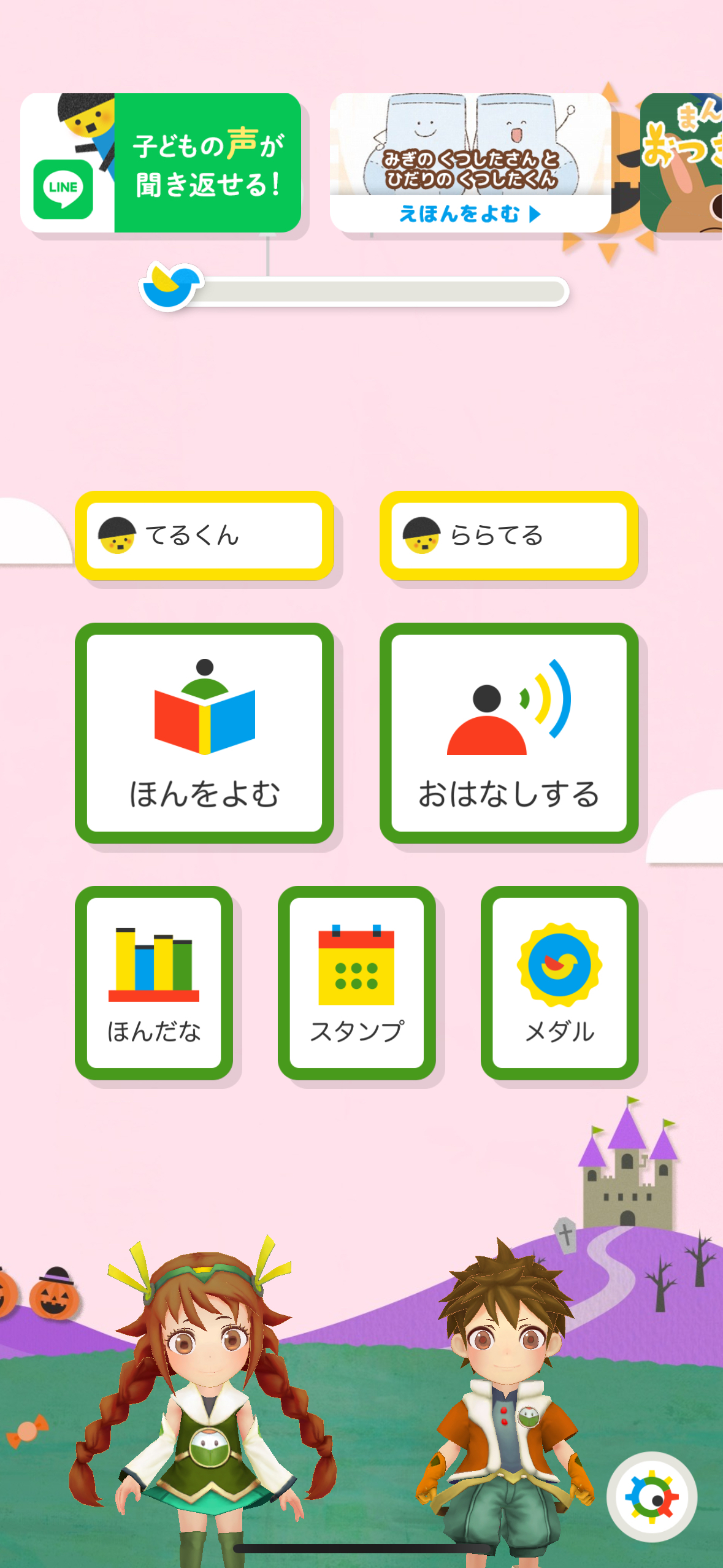Open the partially visible green manga banner
This screenshot has width=723, height=1568.
click(x=682, y=163)
